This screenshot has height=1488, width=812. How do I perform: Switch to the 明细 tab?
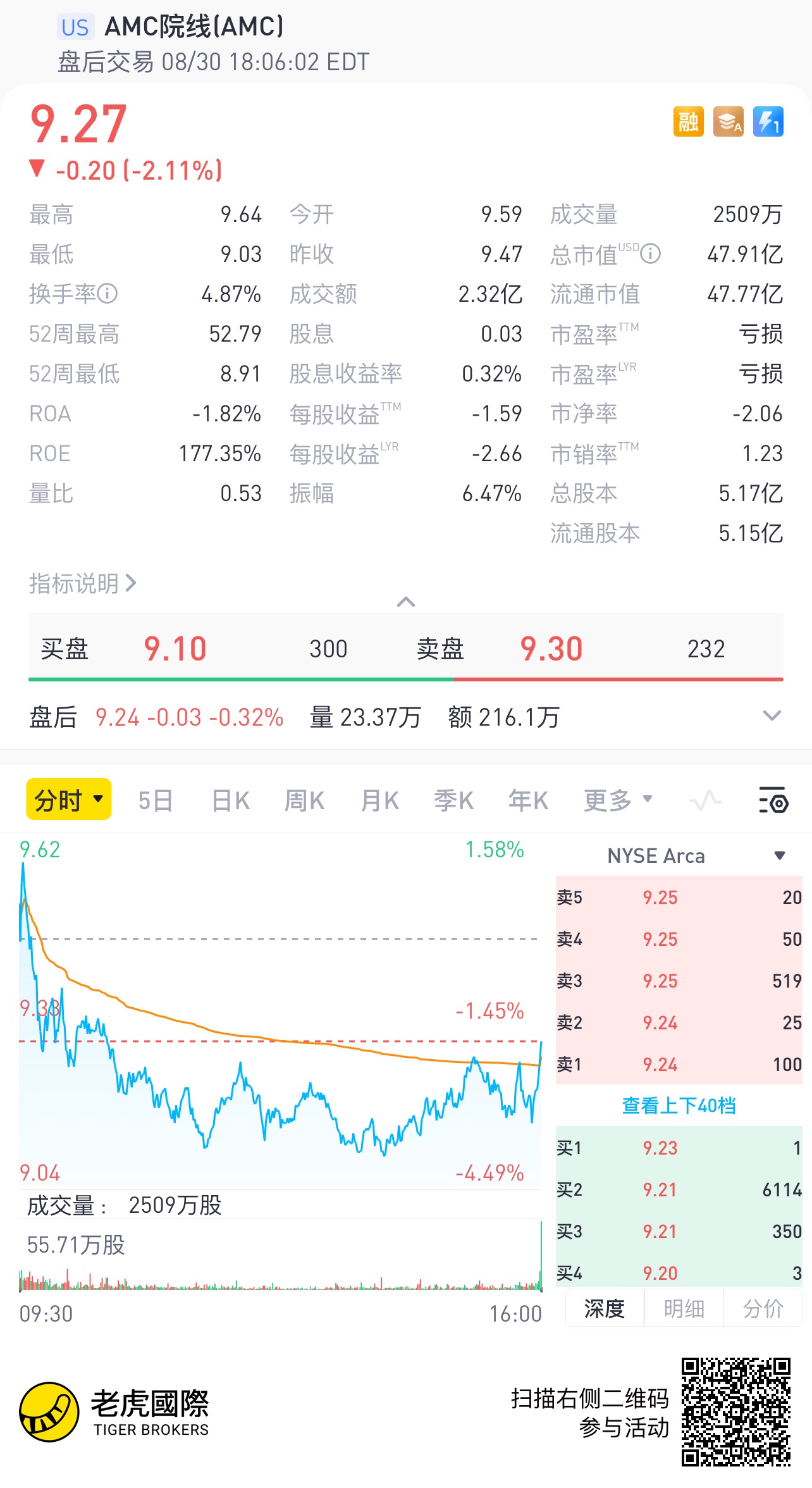[684, 1308]
